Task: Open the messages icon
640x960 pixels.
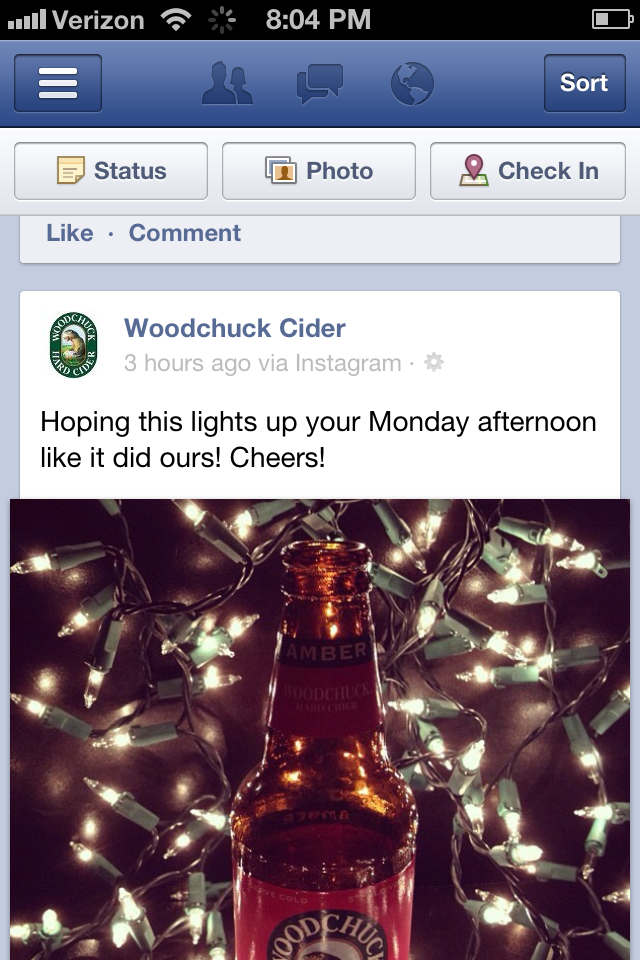Action: 320,83
